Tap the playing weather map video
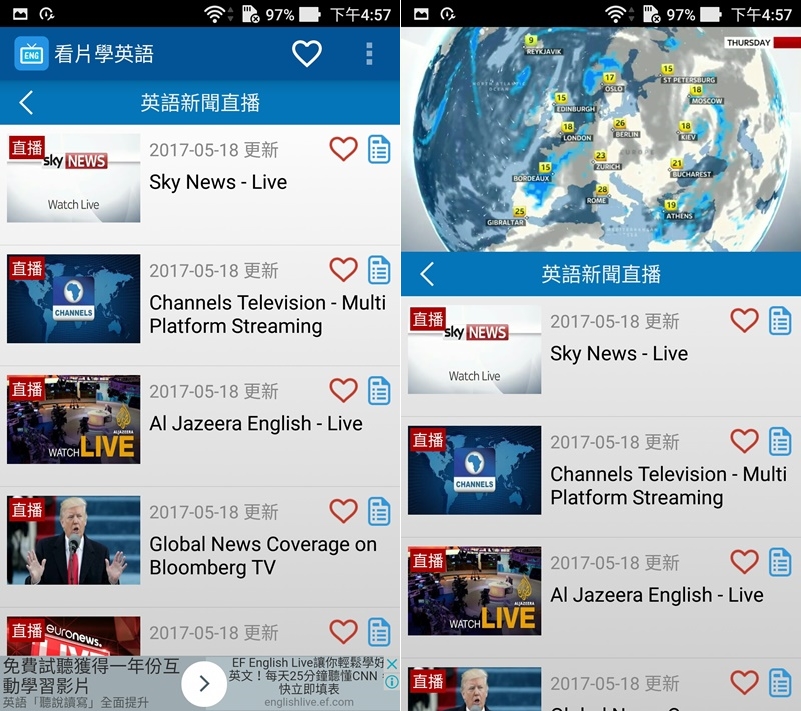This screenshot has width=801, height=711. [600, 139]
